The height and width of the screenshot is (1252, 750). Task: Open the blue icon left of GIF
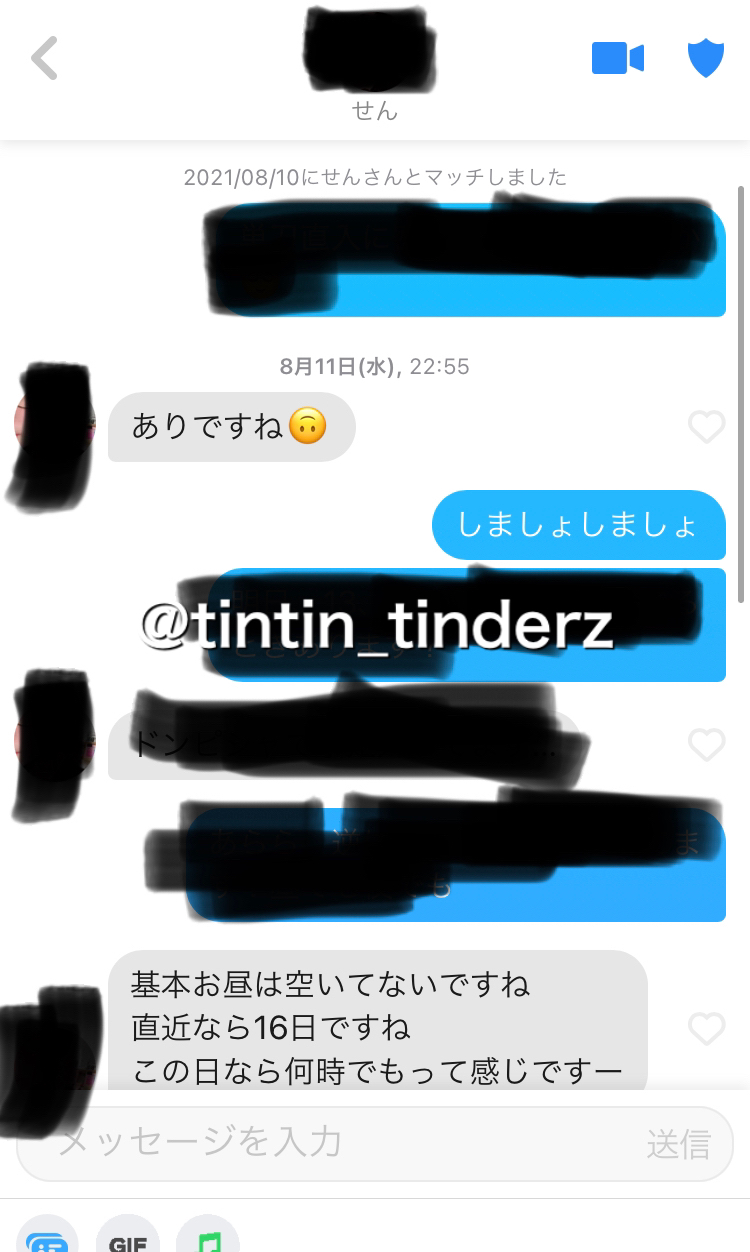tap(47, 1240)
